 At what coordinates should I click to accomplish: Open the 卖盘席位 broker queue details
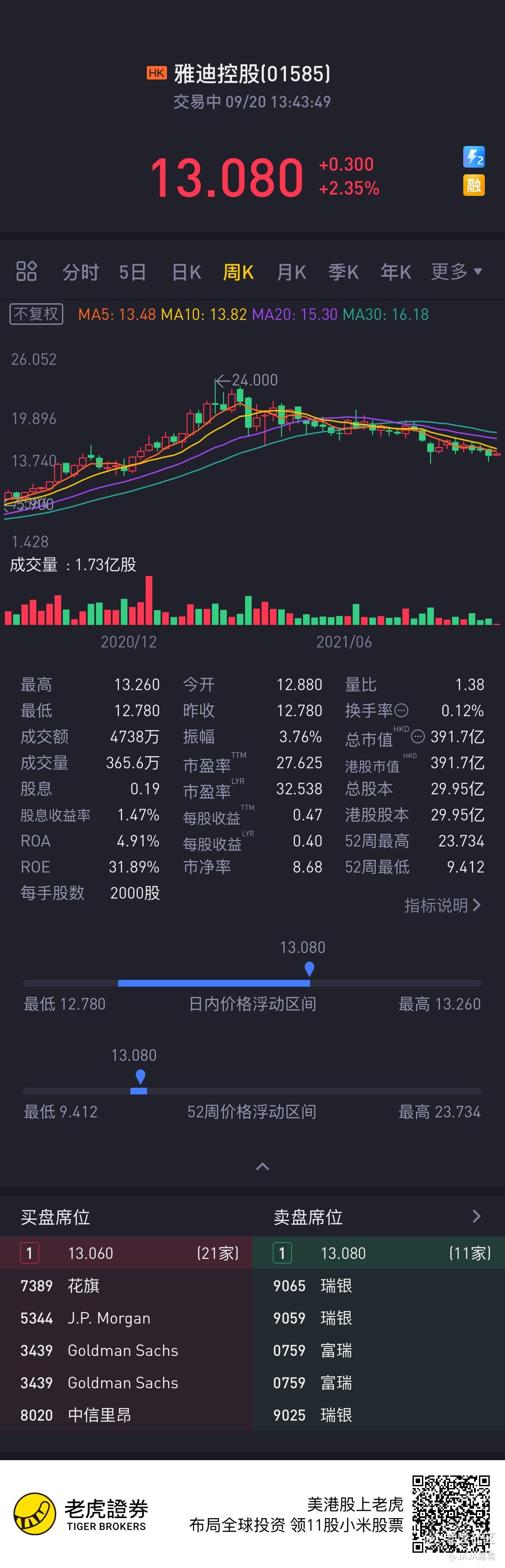coord(476,1216)
